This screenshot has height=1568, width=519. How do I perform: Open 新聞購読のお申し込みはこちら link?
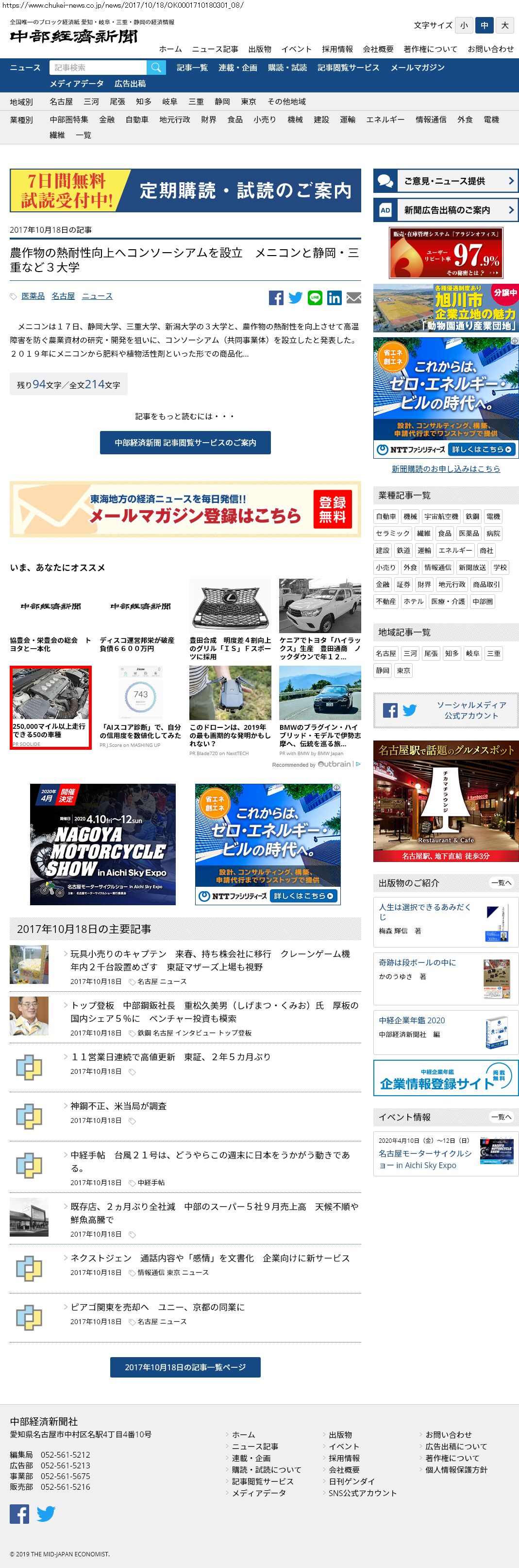pos(445,469)
